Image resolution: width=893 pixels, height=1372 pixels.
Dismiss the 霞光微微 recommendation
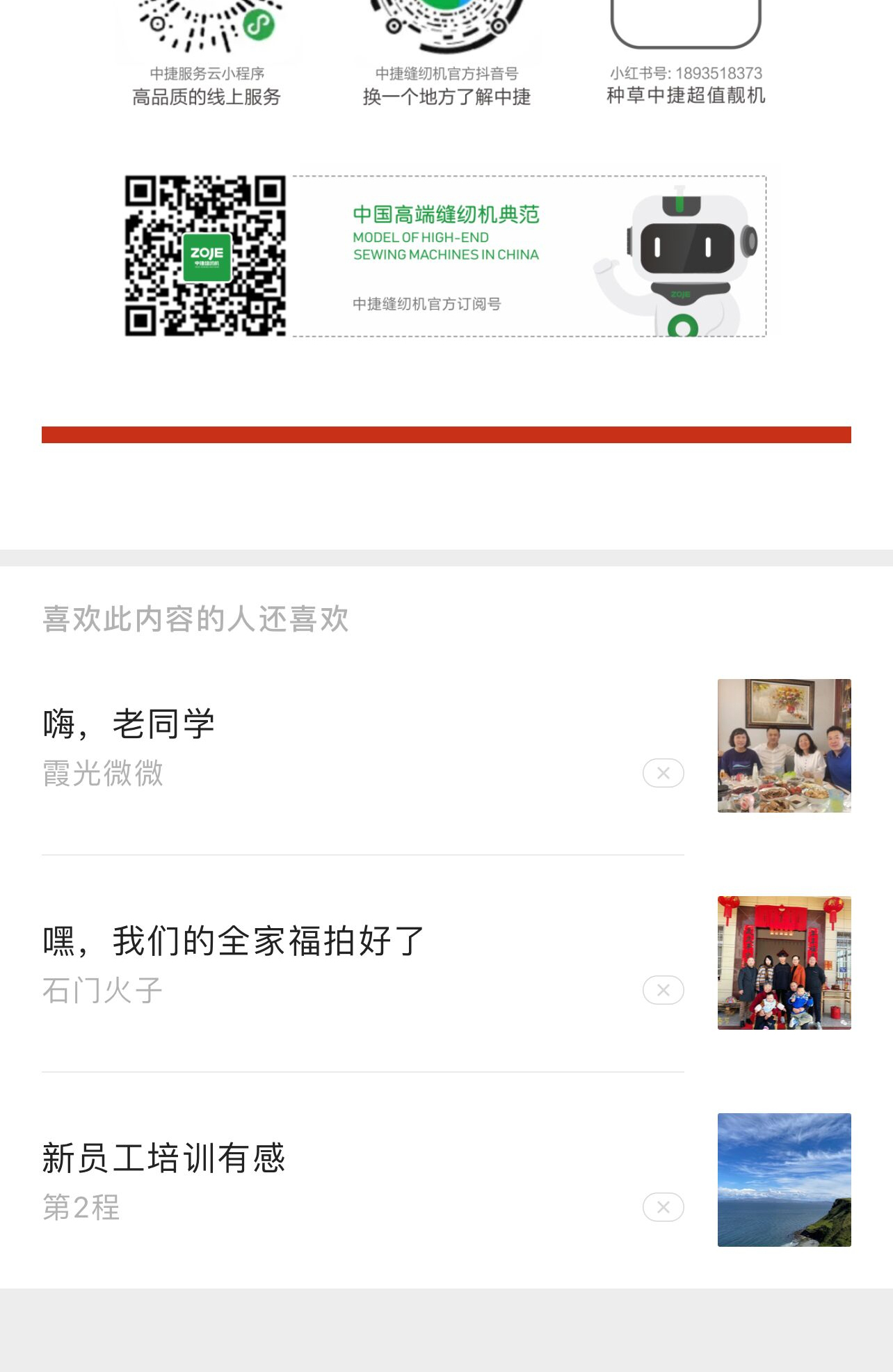[663, 773]
